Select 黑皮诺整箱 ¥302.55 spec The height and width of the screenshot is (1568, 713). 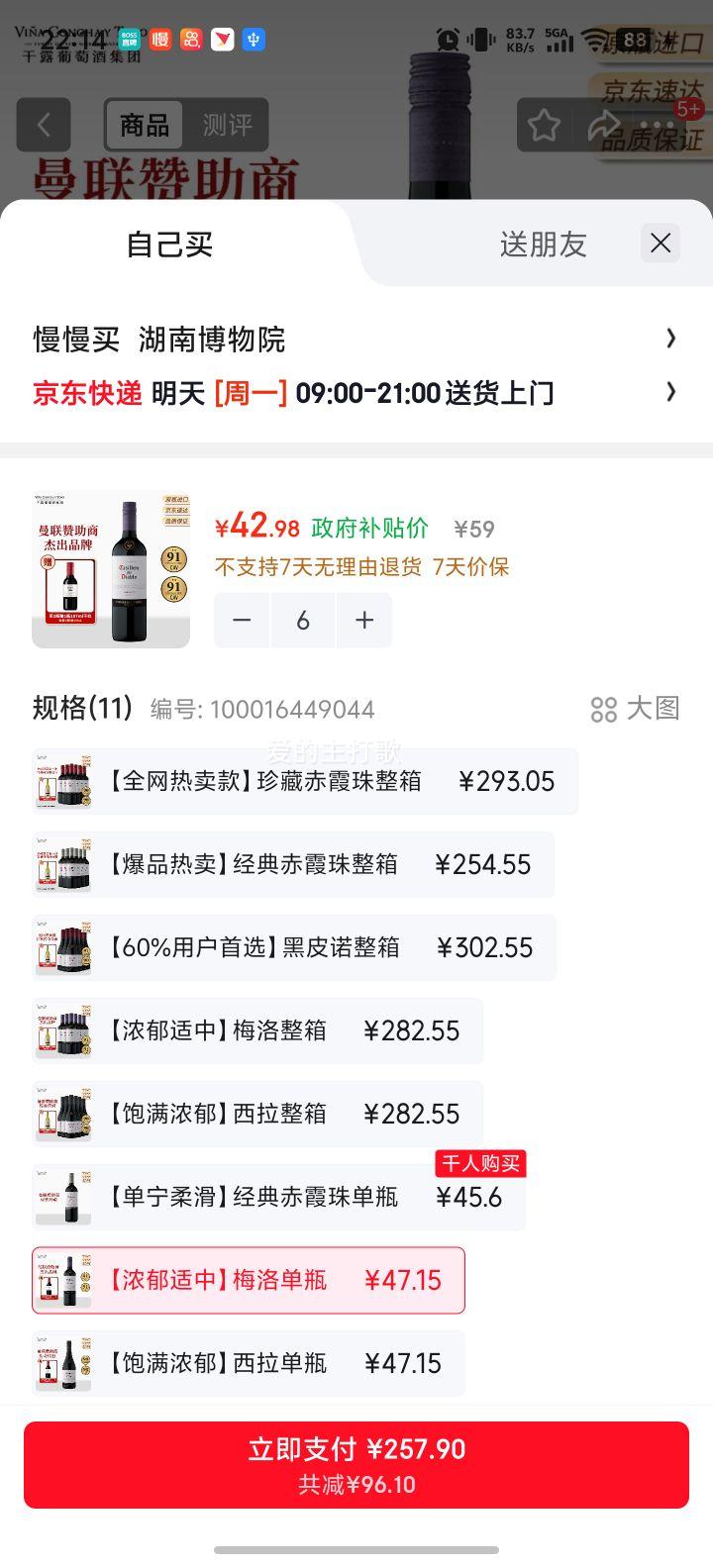pos(294,947)
